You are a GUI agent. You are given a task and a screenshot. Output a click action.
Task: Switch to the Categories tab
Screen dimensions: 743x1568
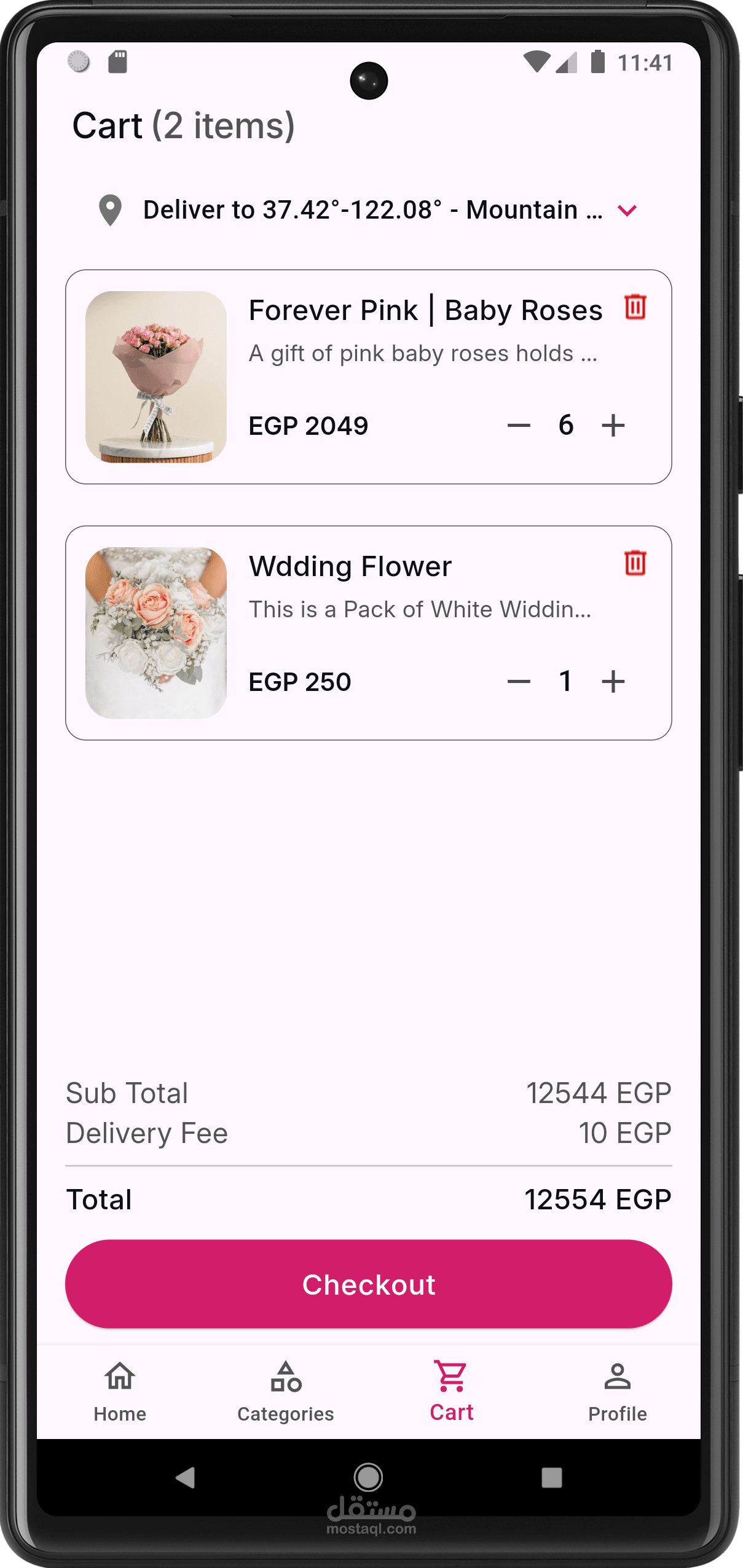click(x=286, y=1391)
